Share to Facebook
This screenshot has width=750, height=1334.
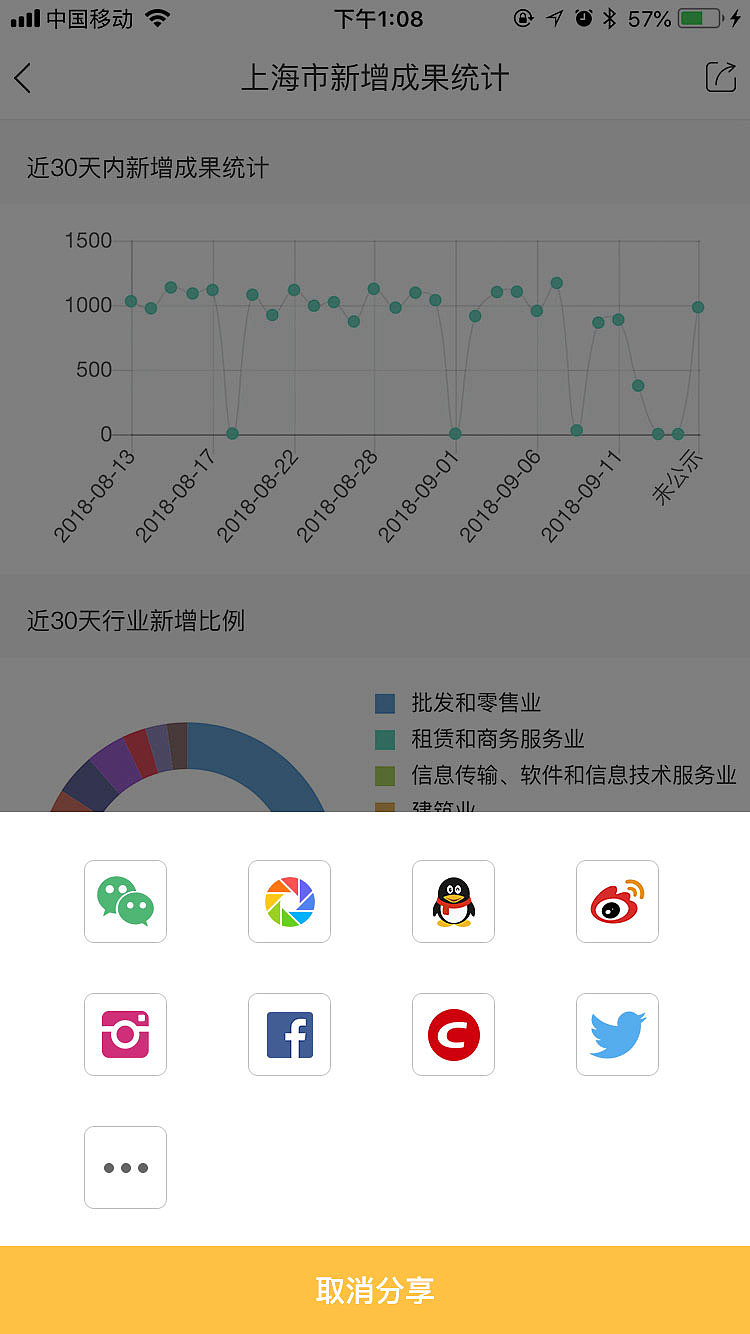point(289,1034)
